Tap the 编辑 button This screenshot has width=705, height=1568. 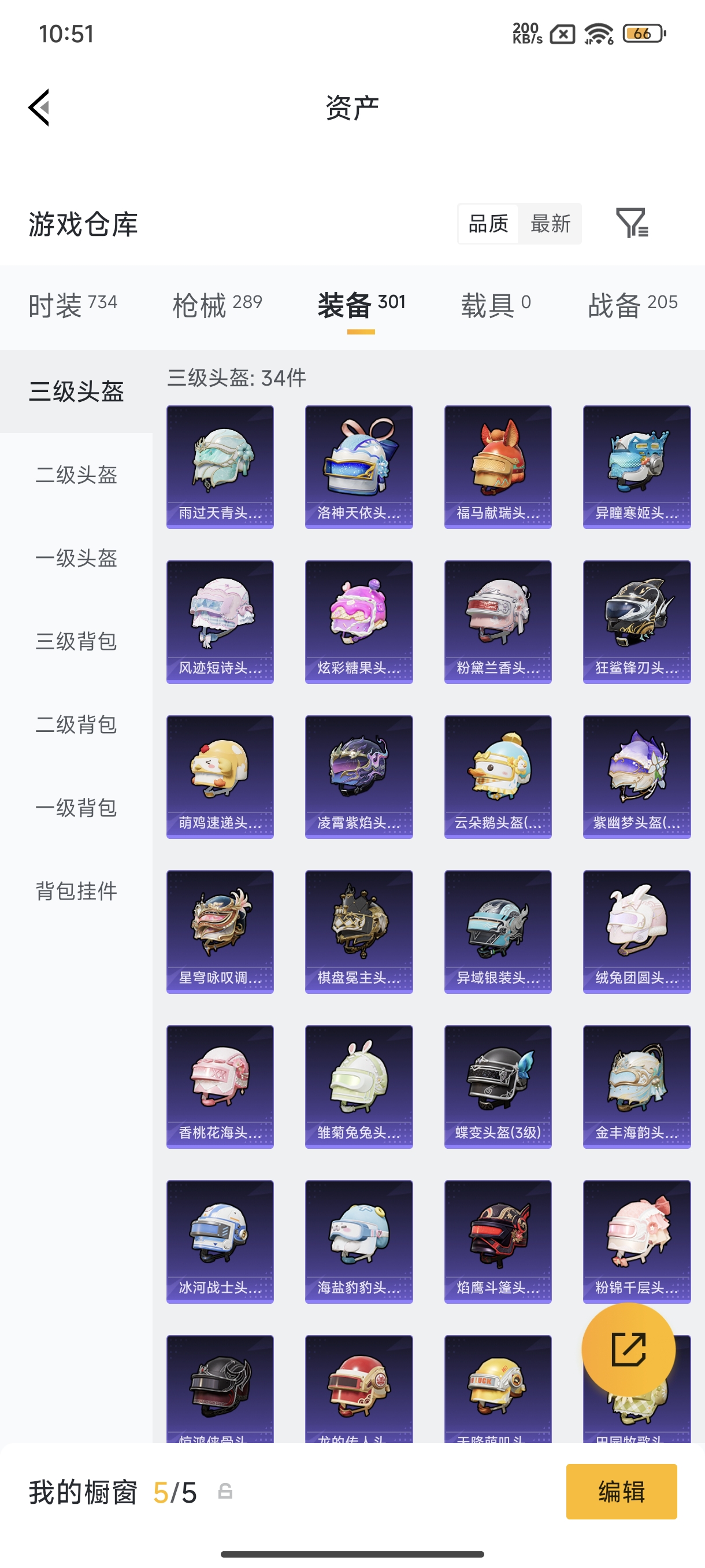coord(621,1492)
